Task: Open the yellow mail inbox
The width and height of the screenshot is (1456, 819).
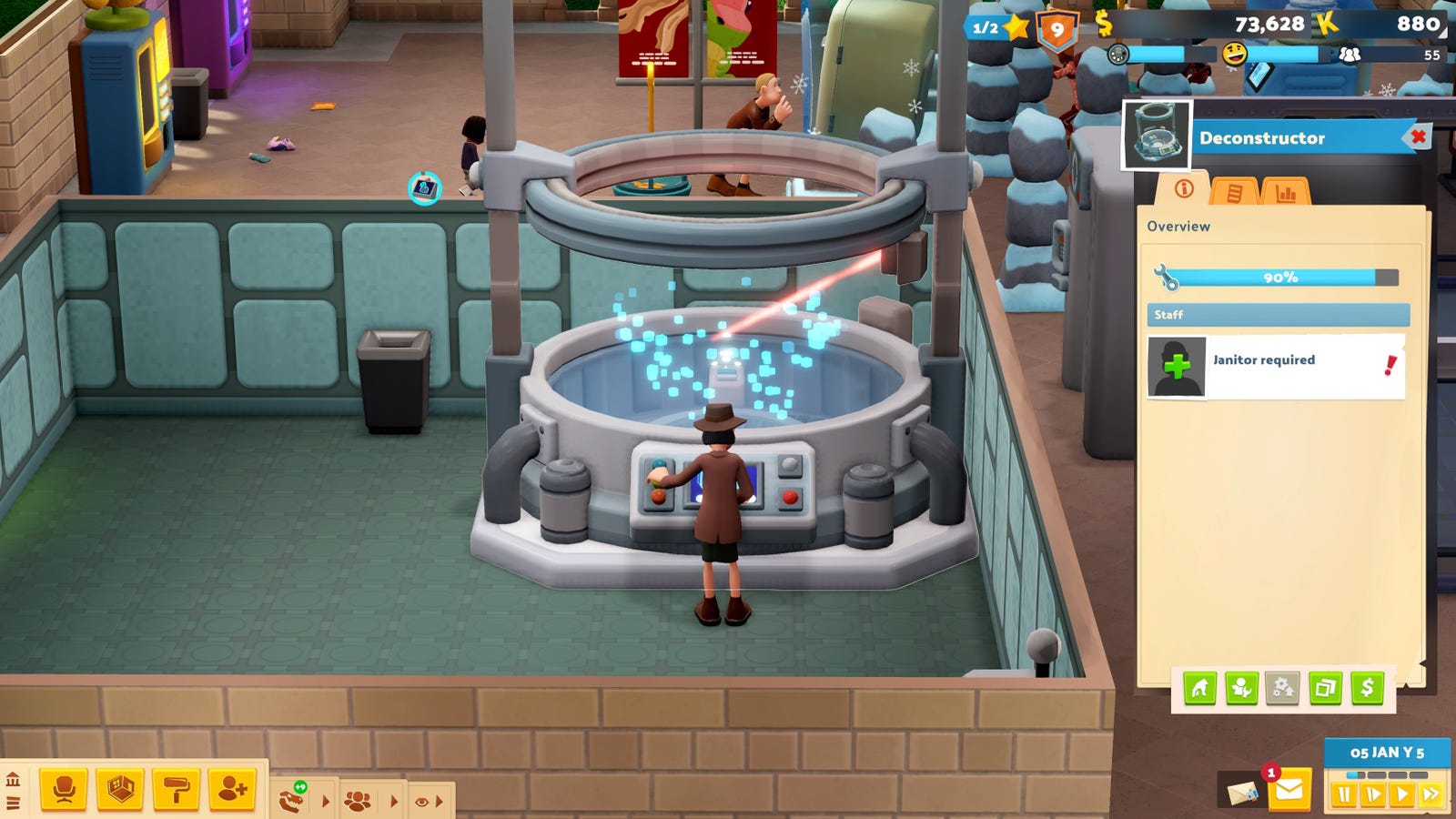Action: point(1289,791)
